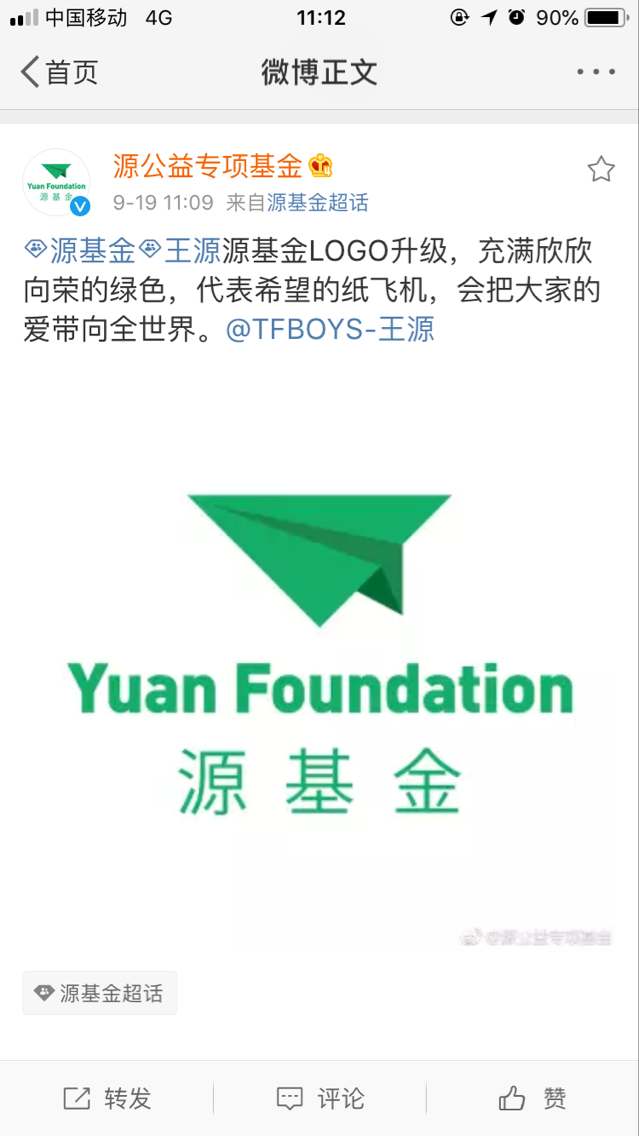Viewport: 639px width, 1136px height.
Task: Favorite this post with the star icon
Action: point(601,170)
